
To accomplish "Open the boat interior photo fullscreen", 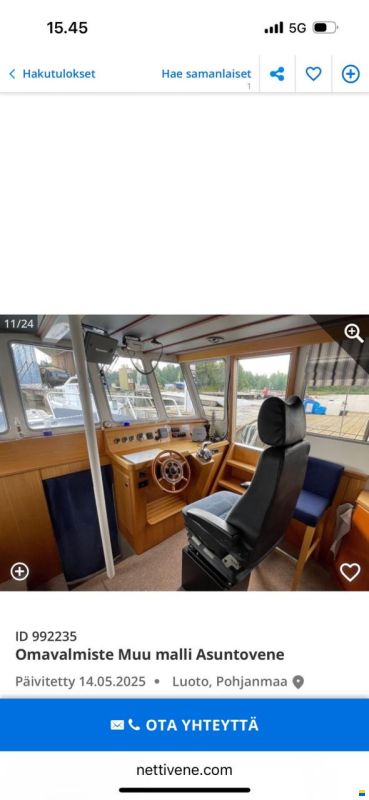I will tap(184, 453).
